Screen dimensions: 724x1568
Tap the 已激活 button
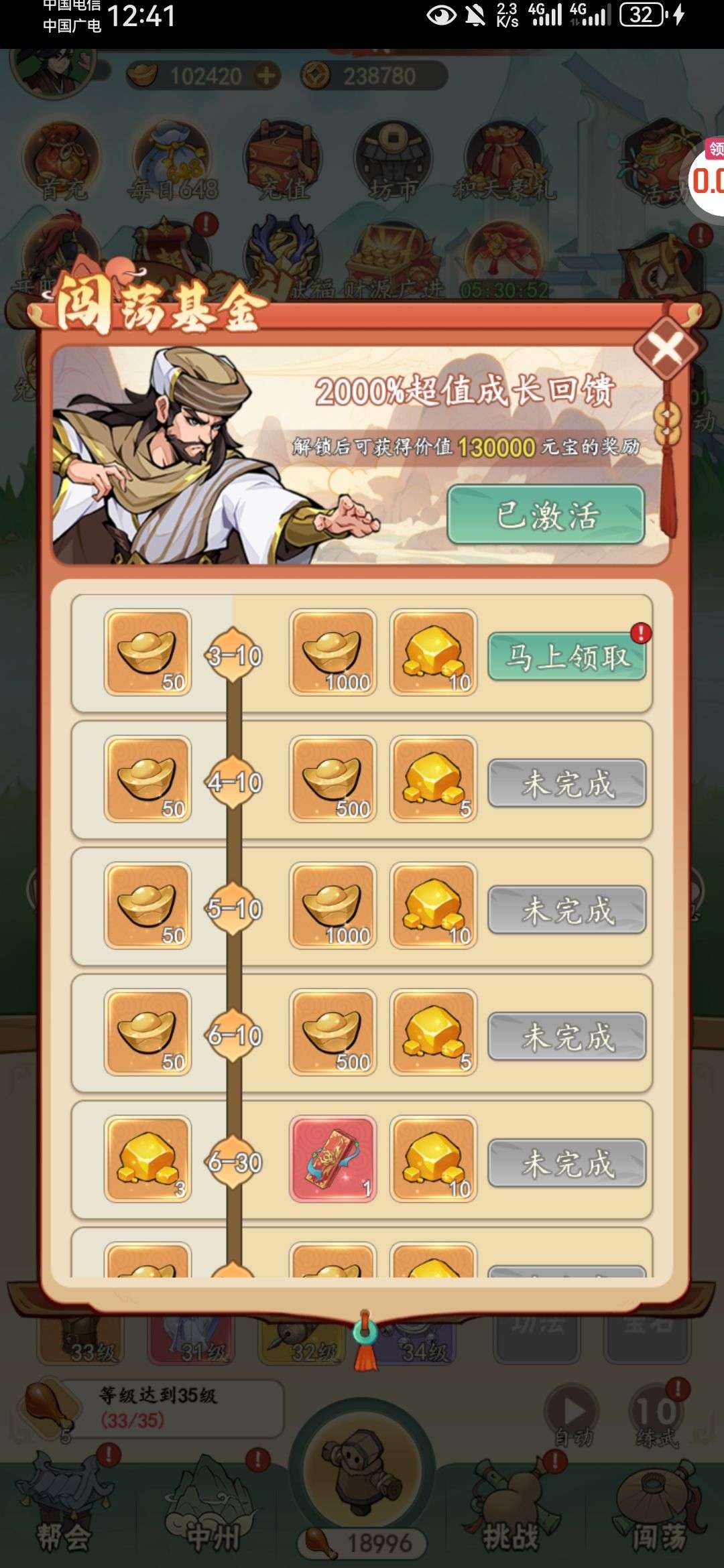(x=546, y=515)
